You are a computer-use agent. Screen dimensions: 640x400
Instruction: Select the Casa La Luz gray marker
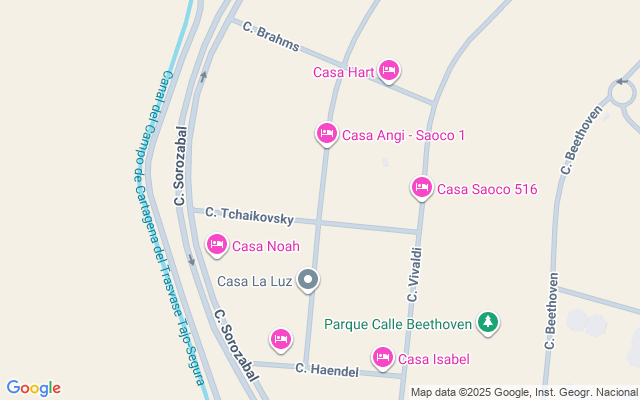coord(309,281)
